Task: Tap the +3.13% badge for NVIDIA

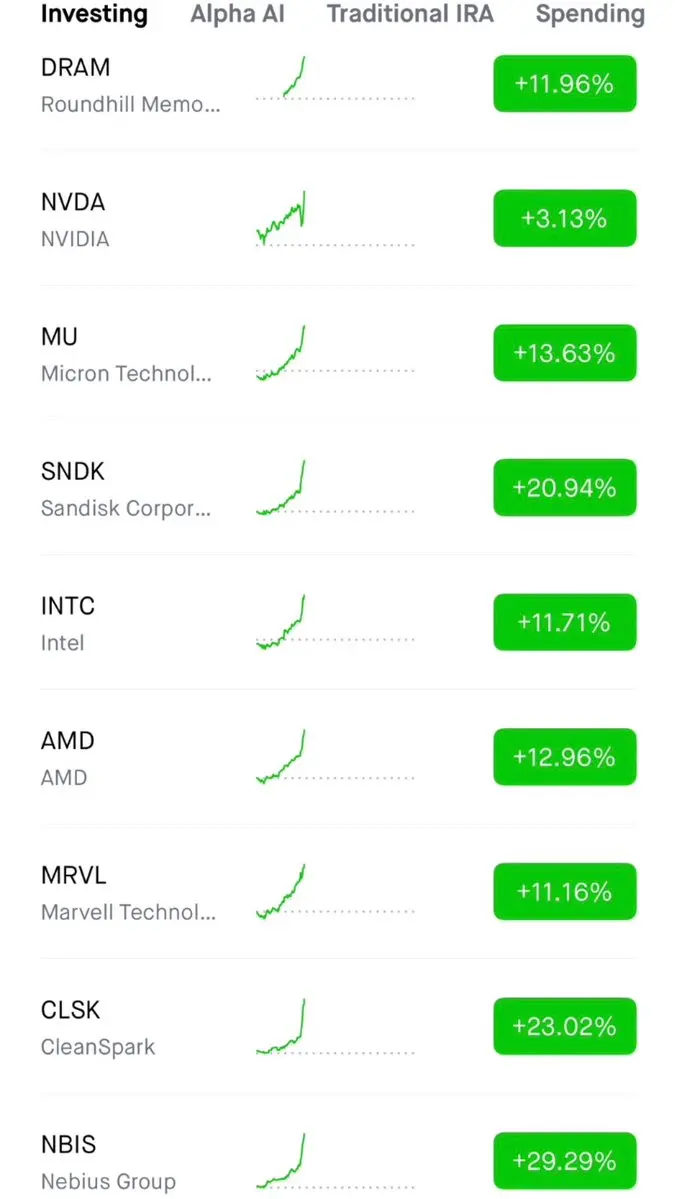Action: [x=565, y=219]
